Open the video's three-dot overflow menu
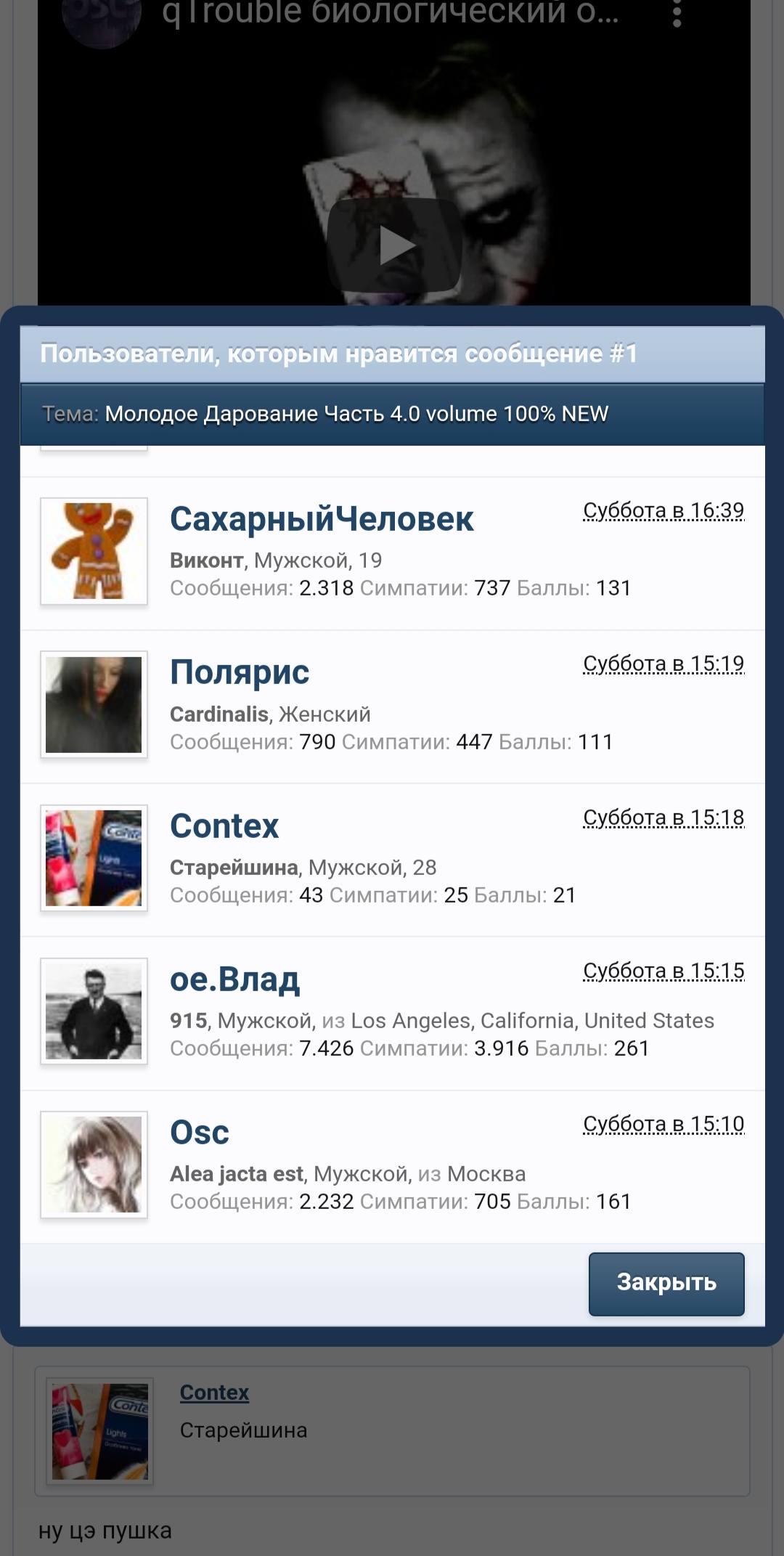 tap(677, 13)
